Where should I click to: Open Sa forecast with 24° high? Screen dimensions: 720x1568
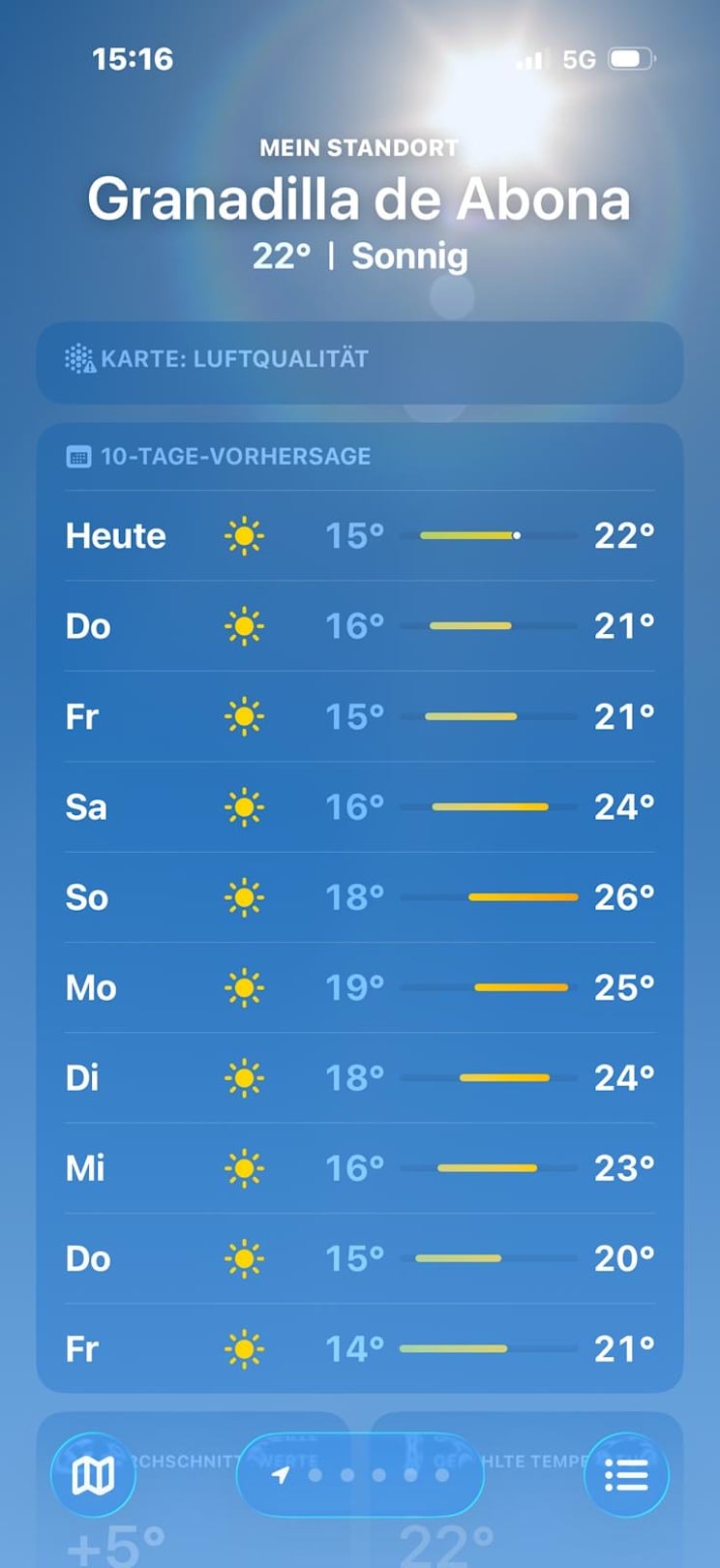[x=360, y=806]
